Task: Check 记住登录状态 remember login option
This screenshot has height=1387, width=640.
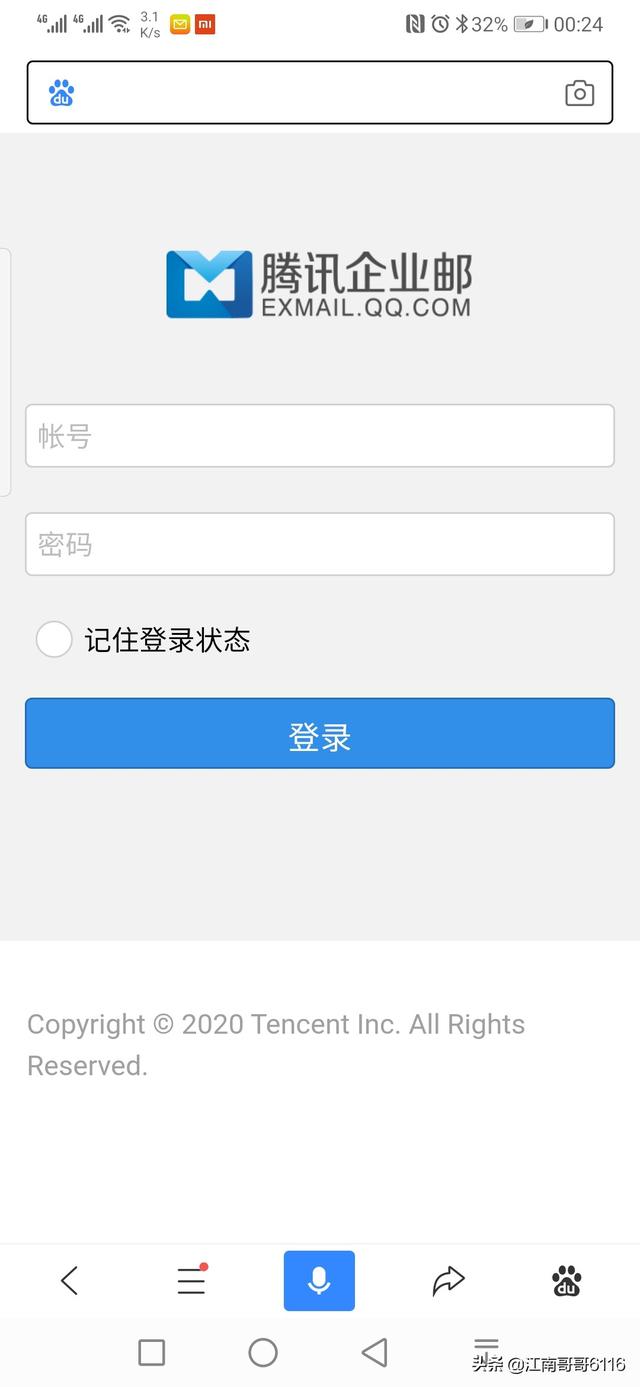Action: [x=54, y=639]
